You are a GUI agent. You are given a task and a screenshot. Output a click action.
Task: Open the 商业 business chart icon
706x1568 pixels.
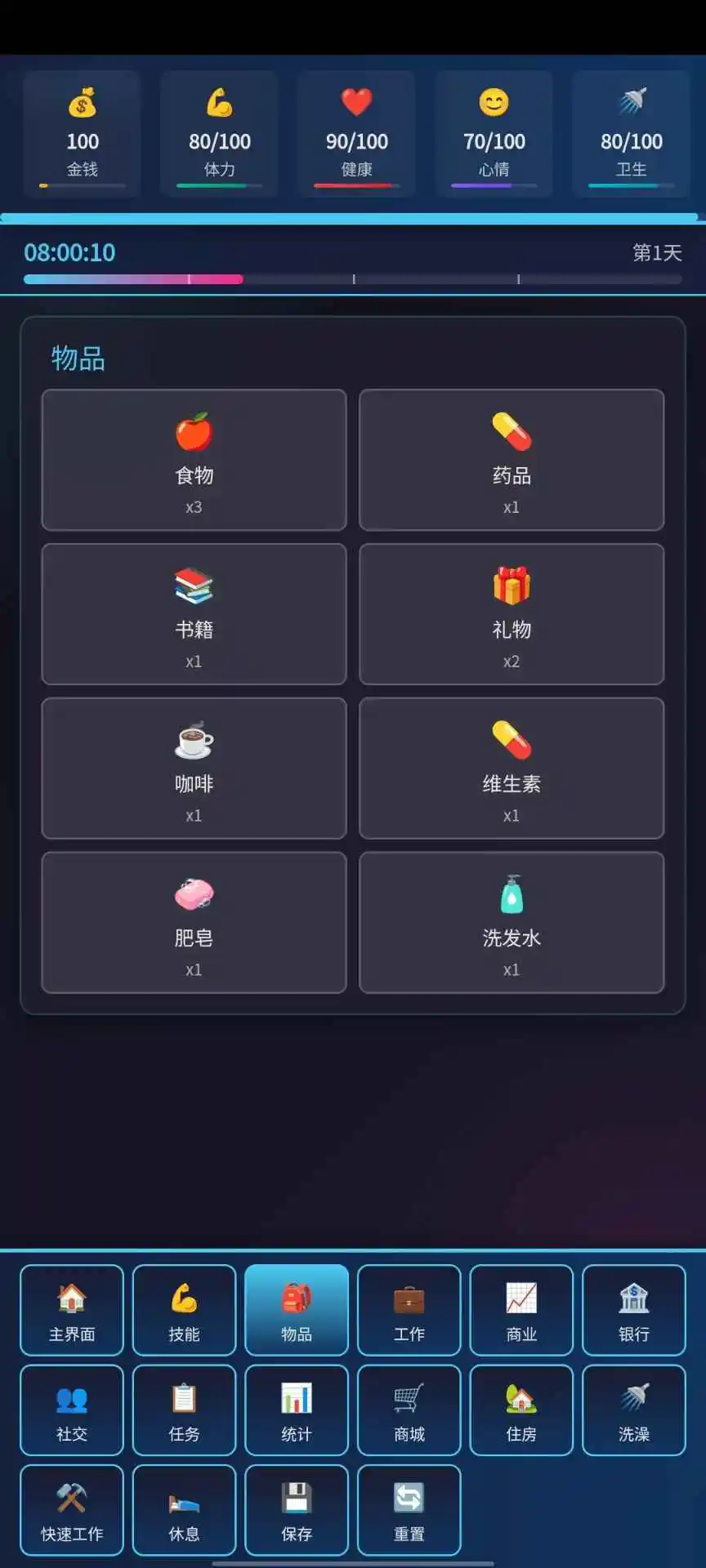[x=521, y=1310]
